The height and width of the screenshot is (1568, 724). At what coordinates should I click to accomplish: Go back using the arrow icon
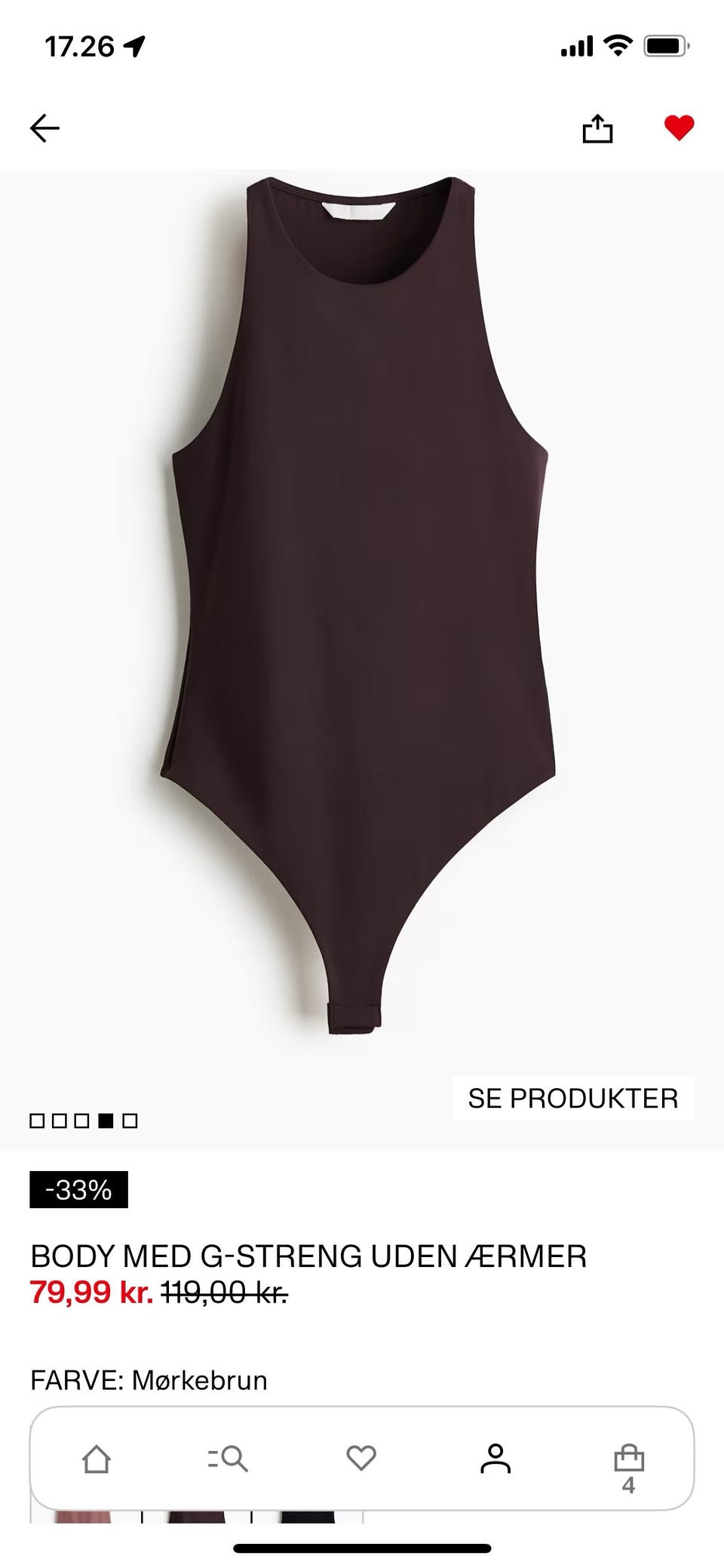pos(44,128)
